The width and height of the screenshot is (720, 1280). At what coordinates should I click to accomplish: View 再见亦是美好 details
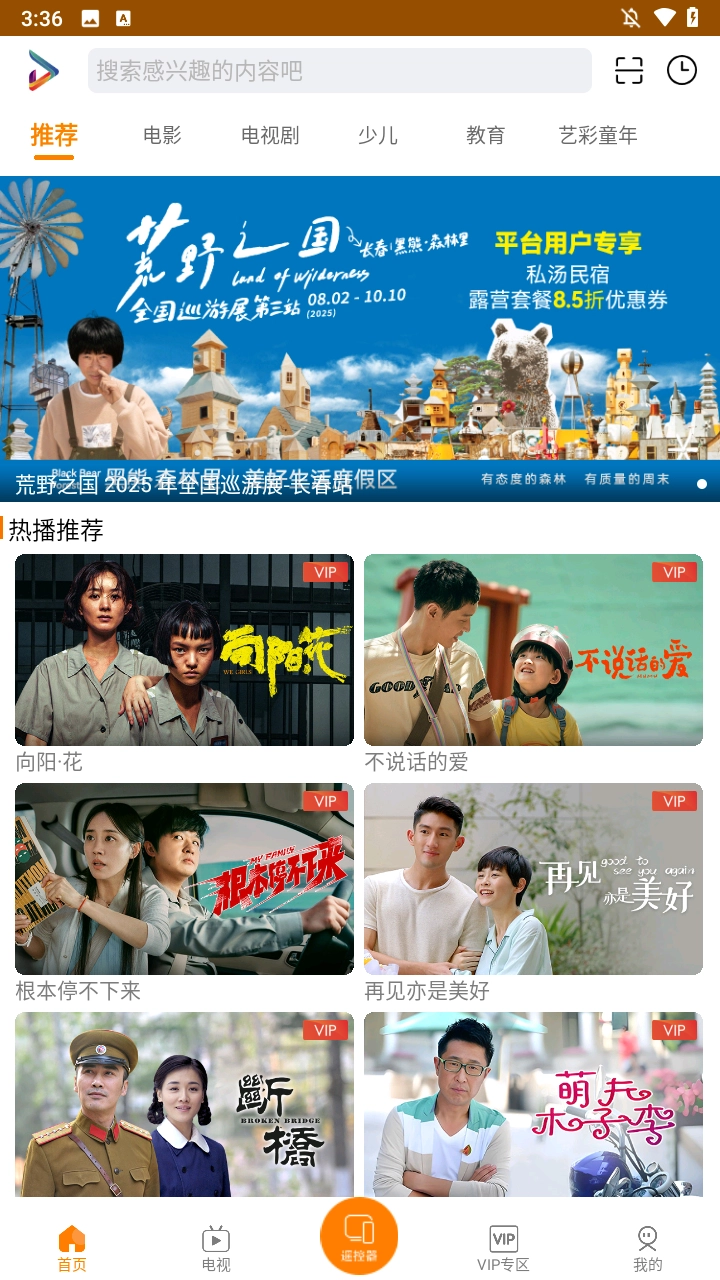point(533,879)
